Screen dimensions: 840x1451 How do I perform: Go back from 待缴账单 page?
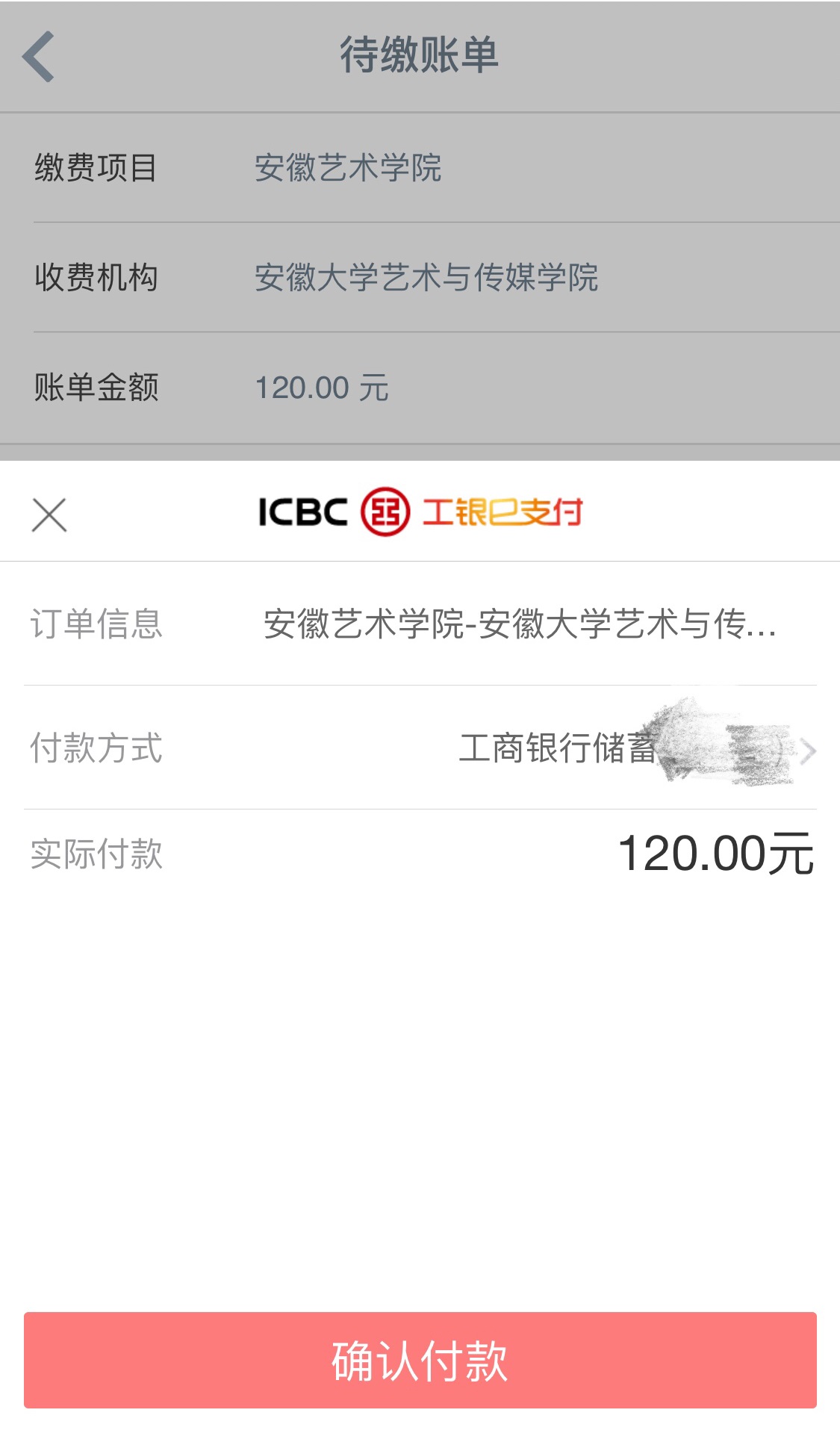point(39,56)
